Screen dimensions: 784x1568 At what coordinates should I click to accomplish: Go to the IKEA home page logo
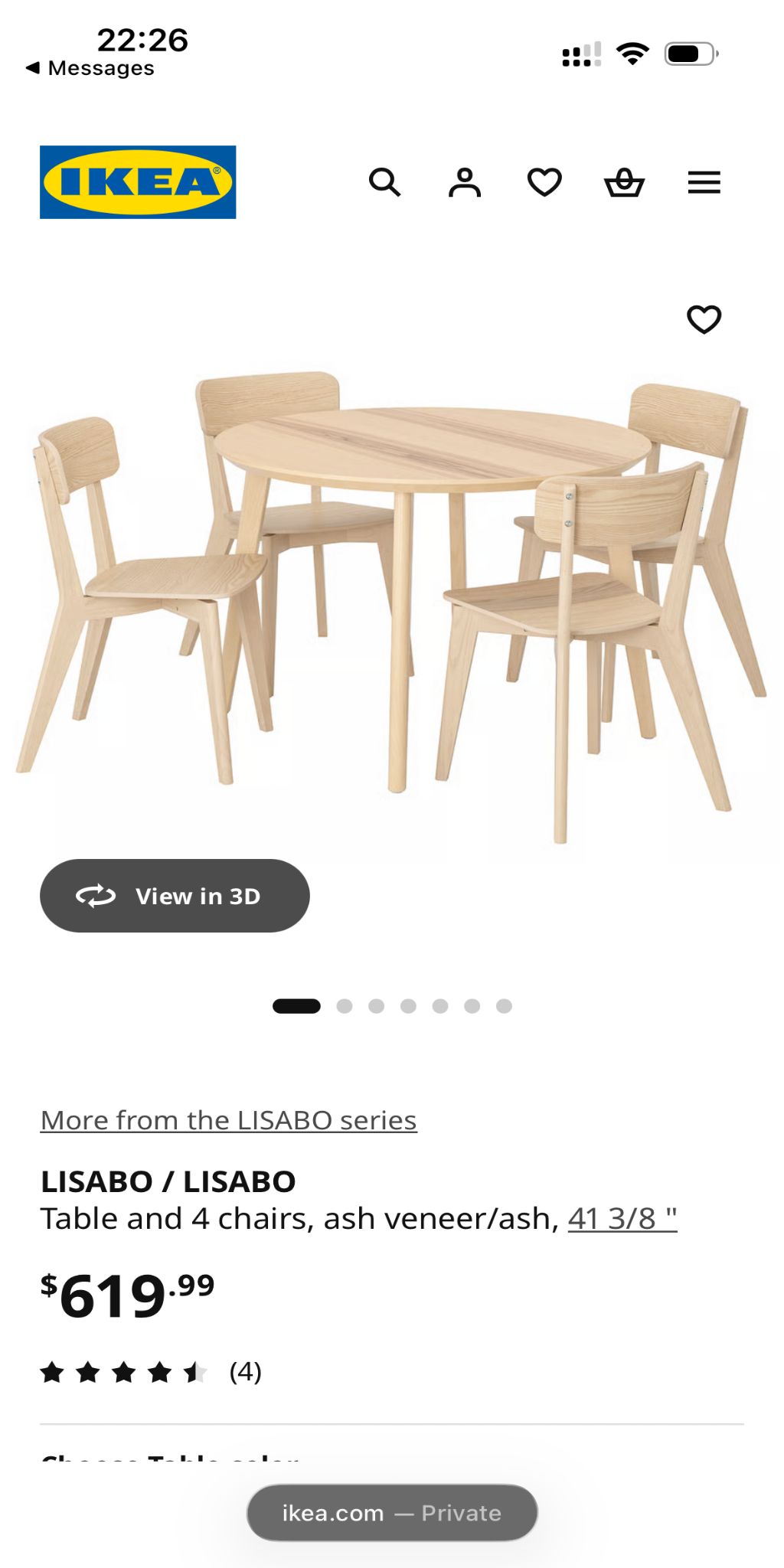pyautogui.click(x=138, y=182)
